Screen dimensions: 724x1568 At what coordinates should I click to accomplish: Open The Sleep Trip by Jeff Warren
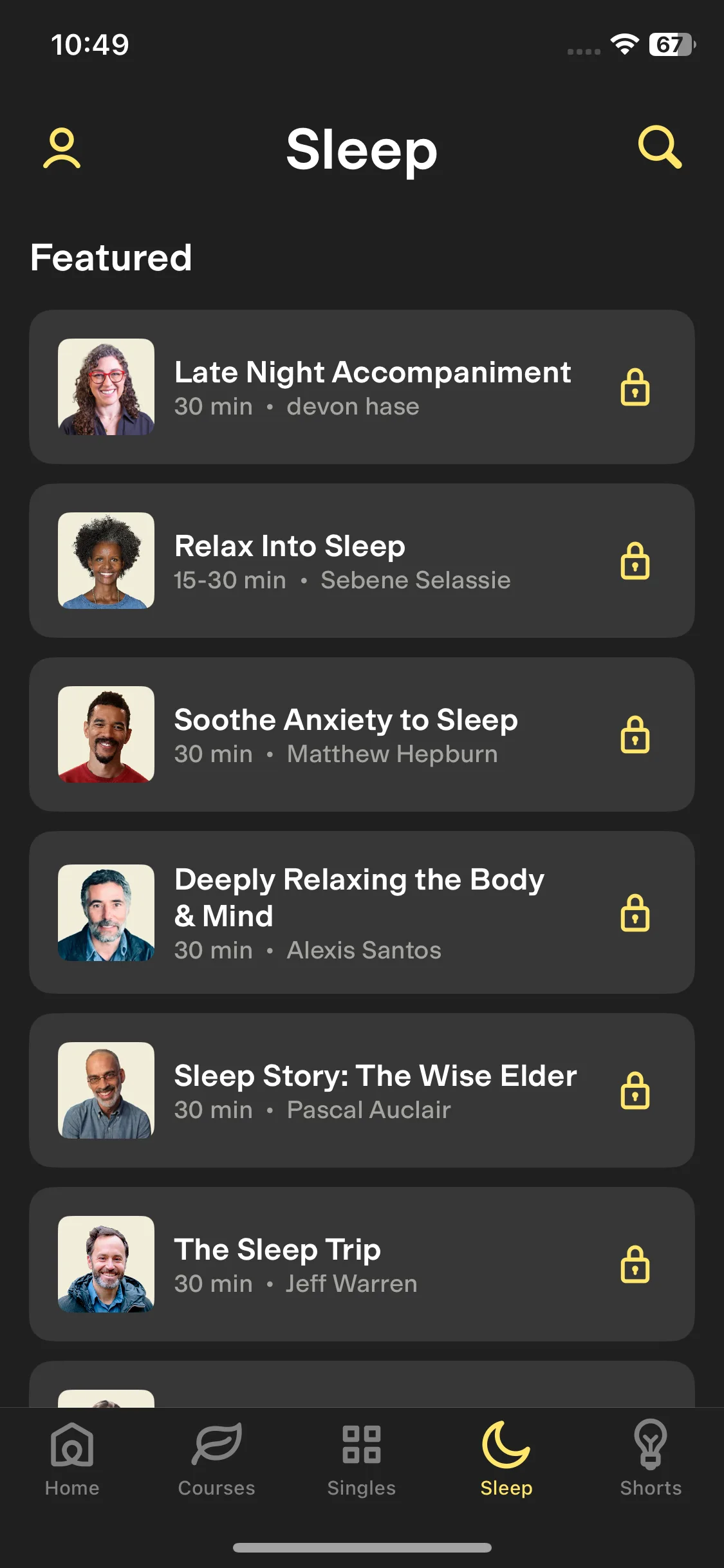(362, 1264)
